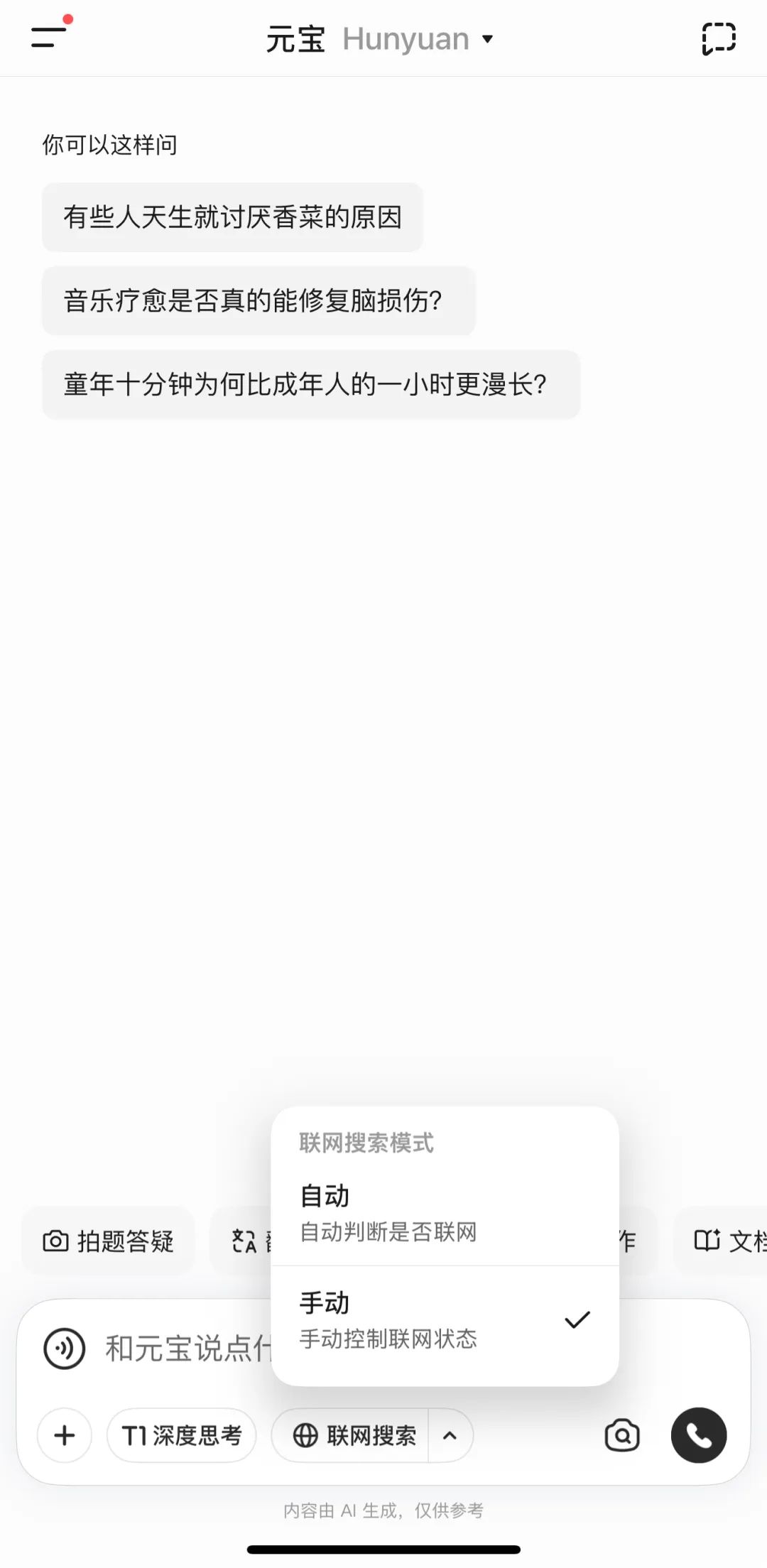
Task: Toggle T1 深度思考 deep thinking
Action: [182, 1435]
